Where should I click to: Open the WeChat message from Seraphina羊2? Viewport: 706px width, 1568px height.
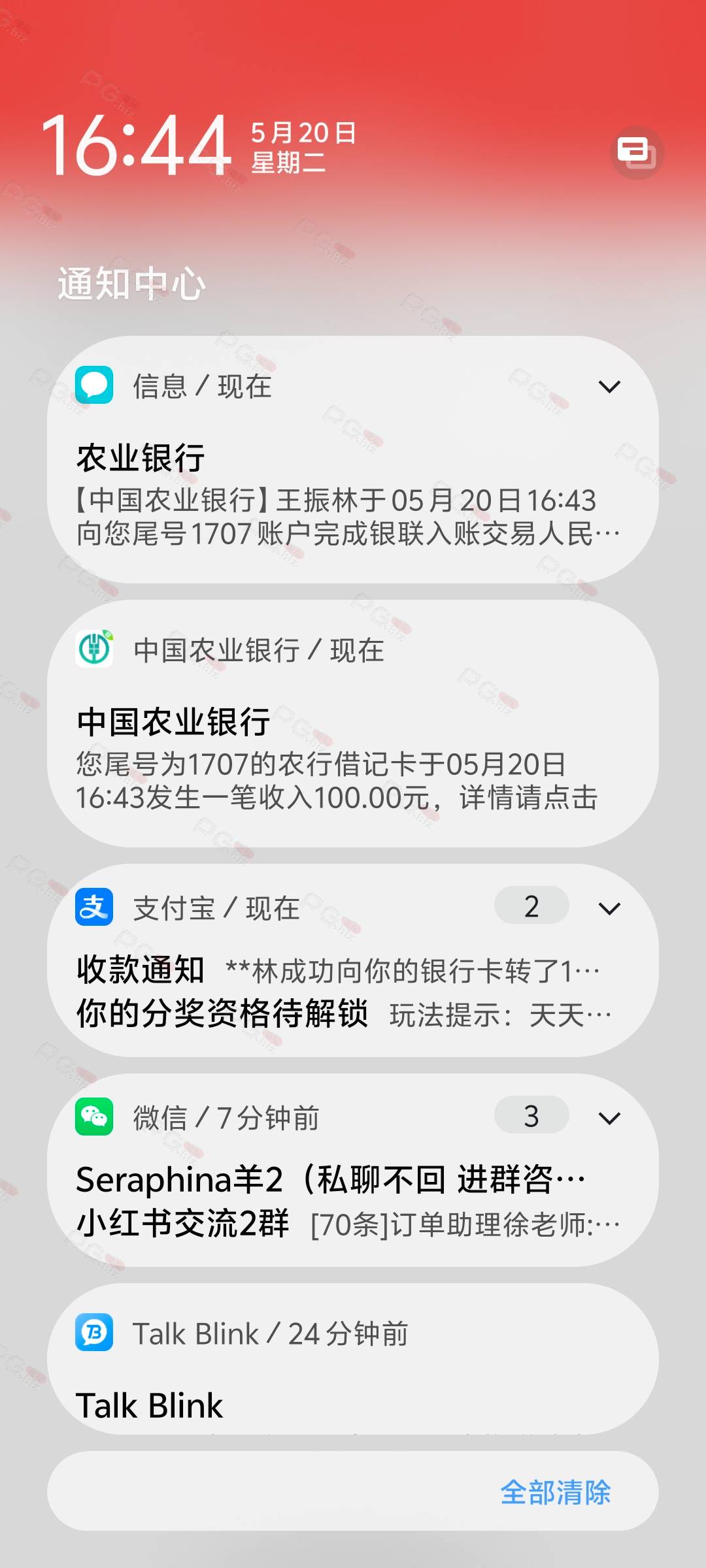pos(330,1180)
